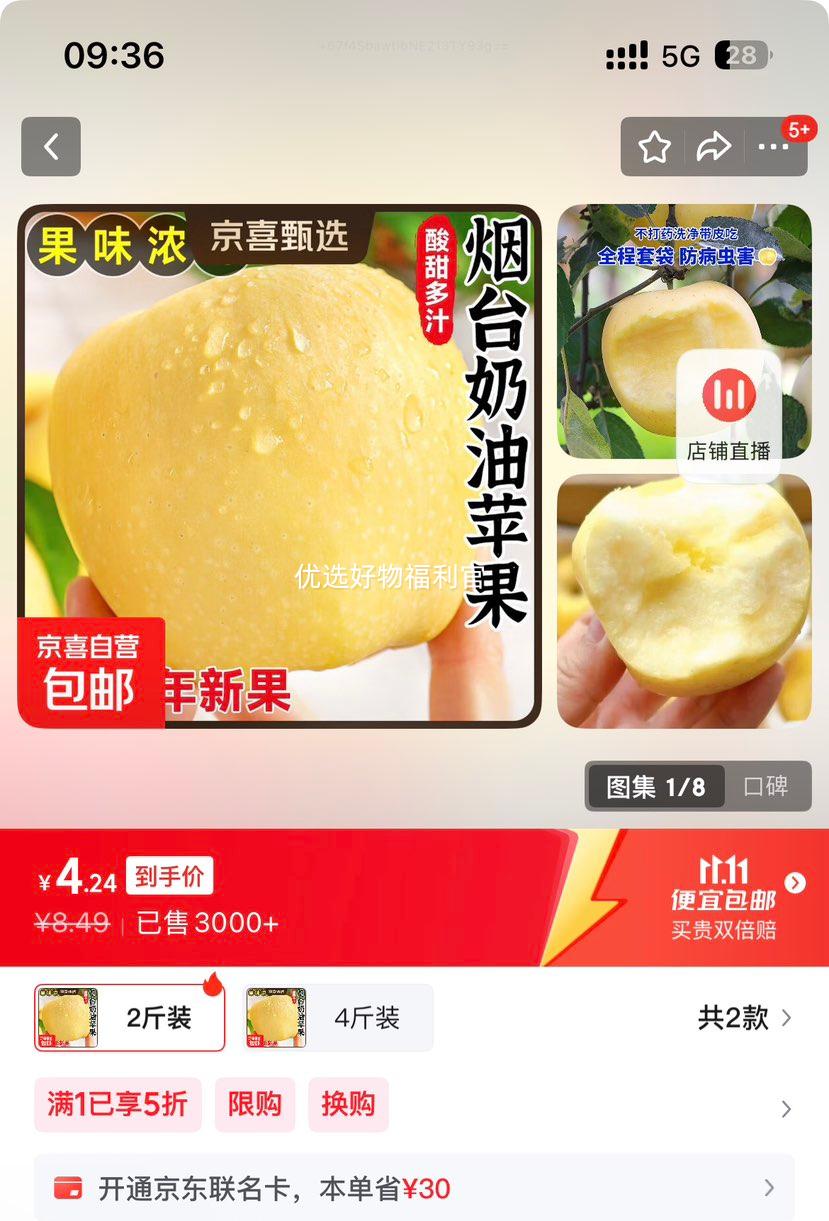Select the 图集 gallery tab
The height and width of the screenshot is (1221, 829).
pos(655,786)
